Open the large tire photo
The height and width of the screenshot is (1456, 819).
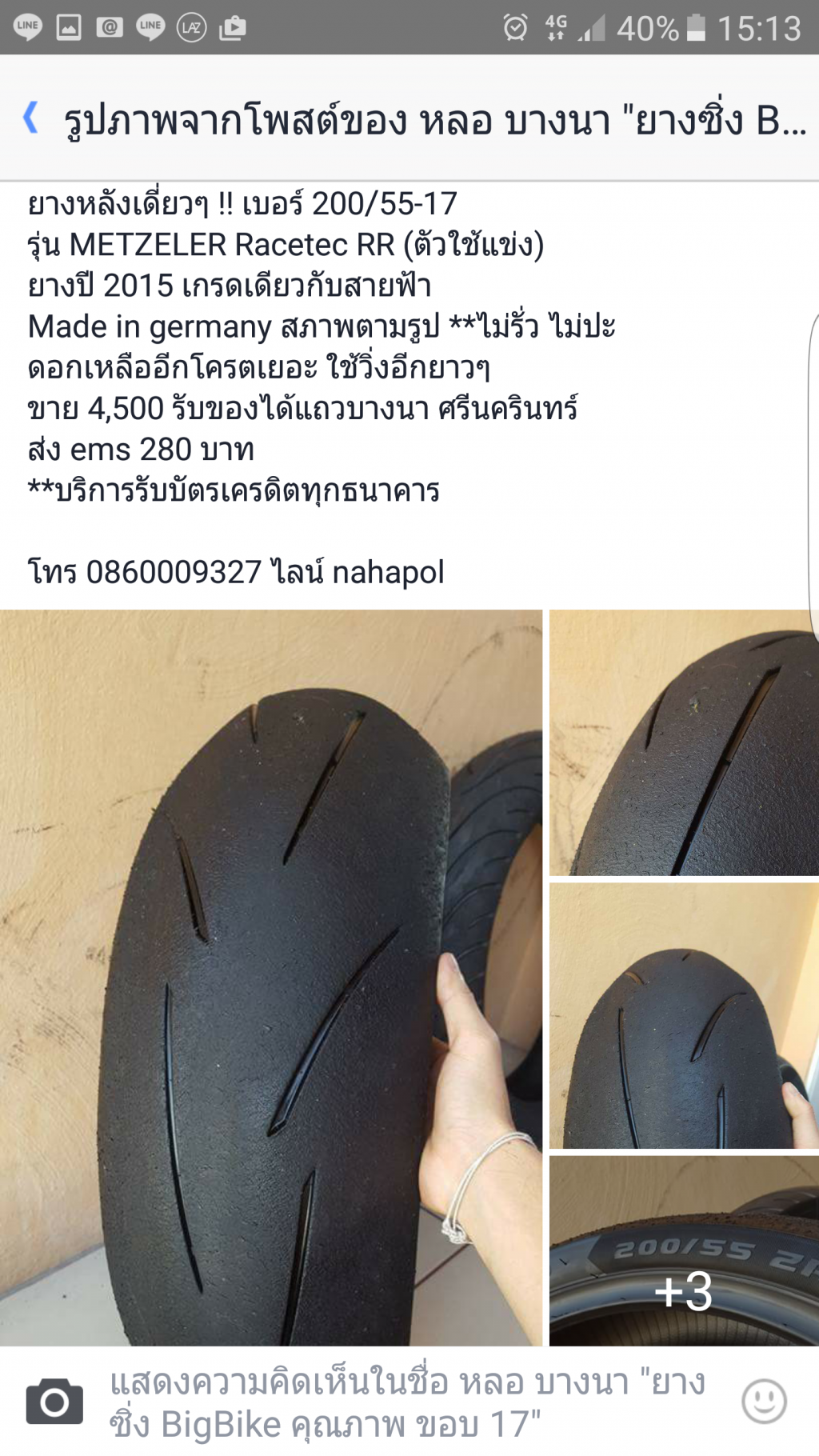point(270,976)
